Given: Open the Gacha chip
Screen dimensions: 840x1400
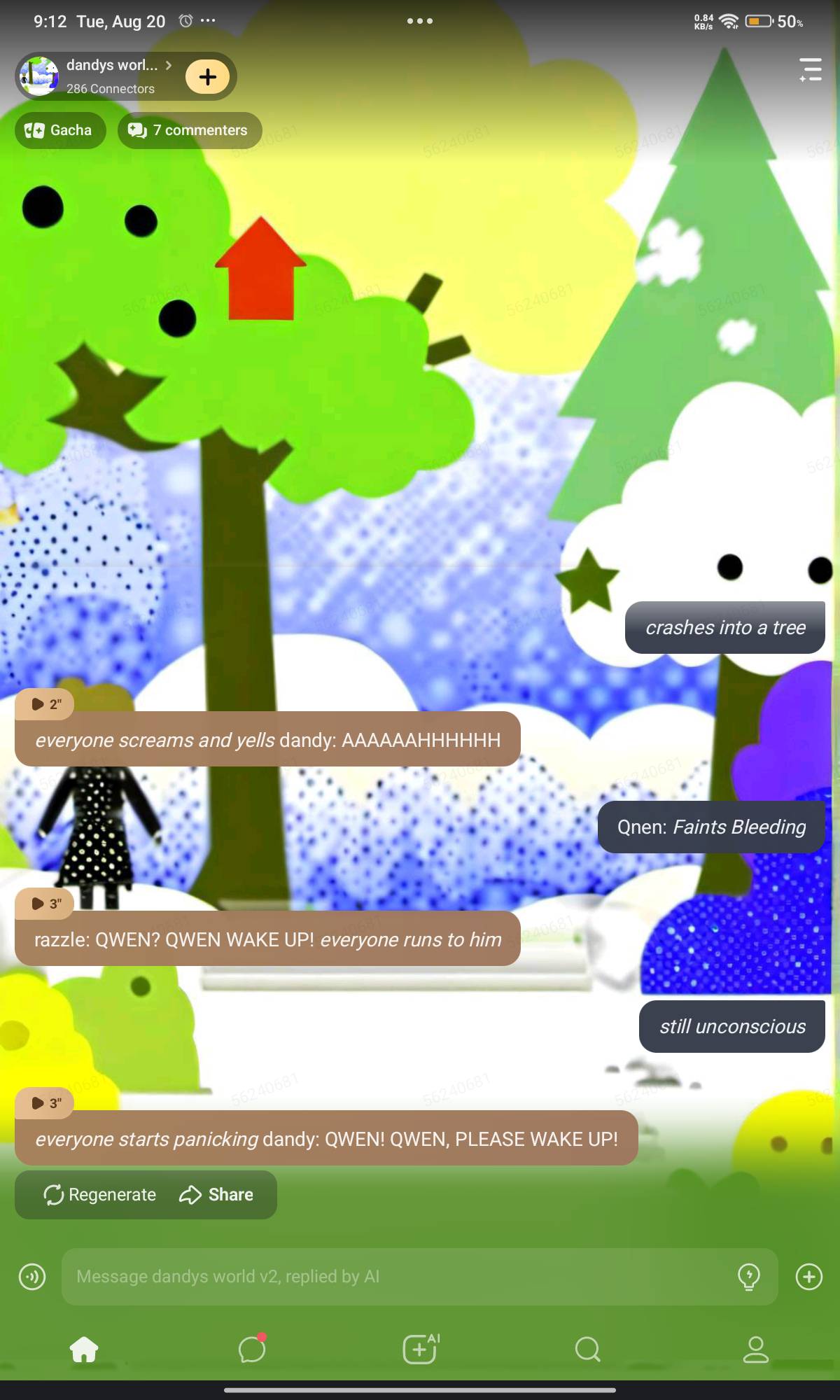Looking at the screenshot, I should (59, 130).
